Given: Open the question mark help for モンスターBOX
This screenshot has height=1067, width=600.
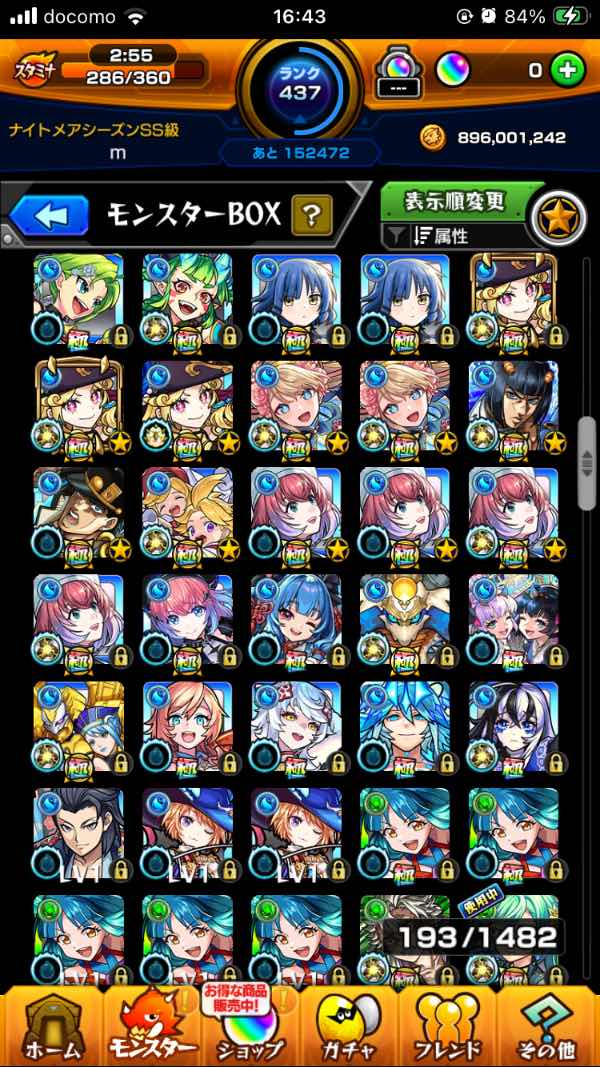Looking at the screenshot, I should point(312,214).
